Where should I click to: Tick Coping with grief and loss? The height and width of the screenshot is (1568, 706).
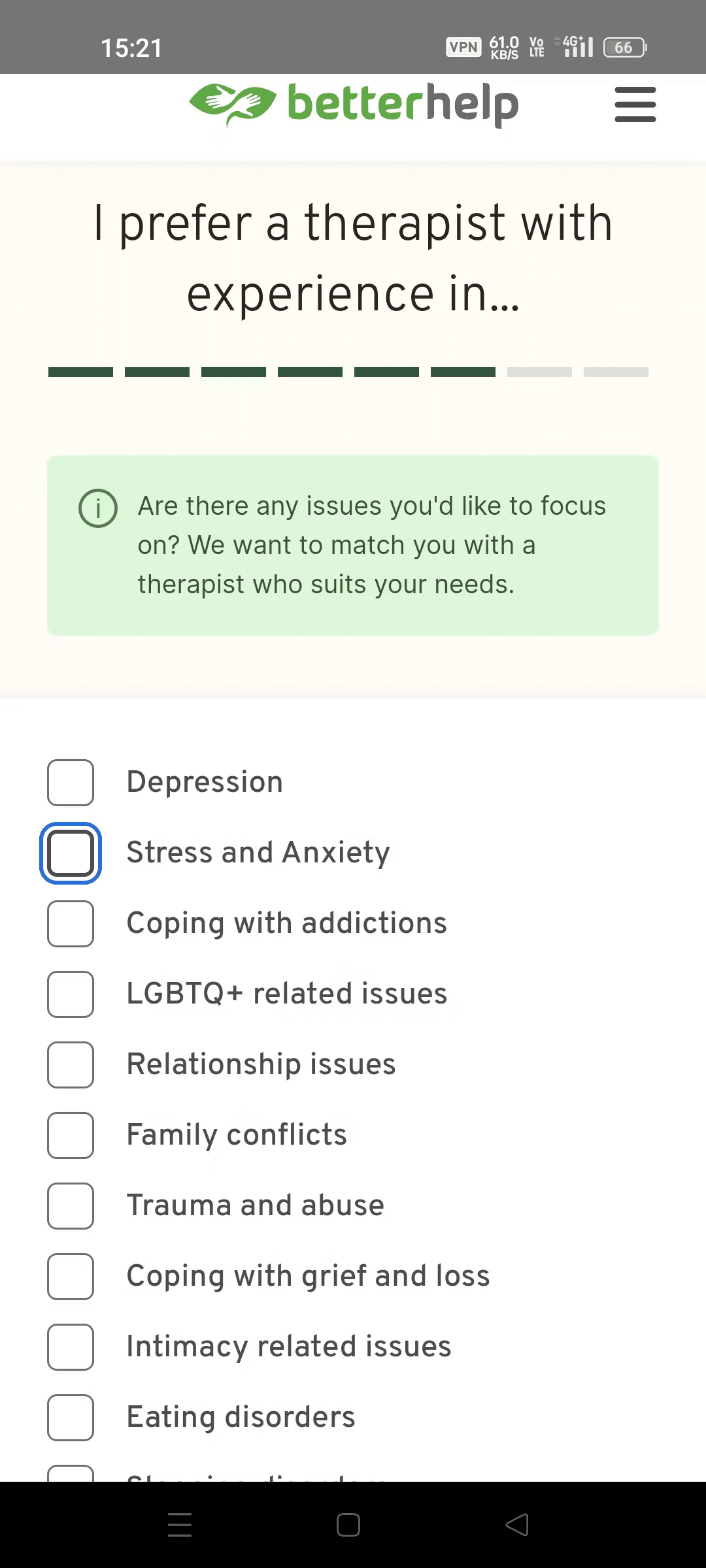click(x=71, y=1277)
